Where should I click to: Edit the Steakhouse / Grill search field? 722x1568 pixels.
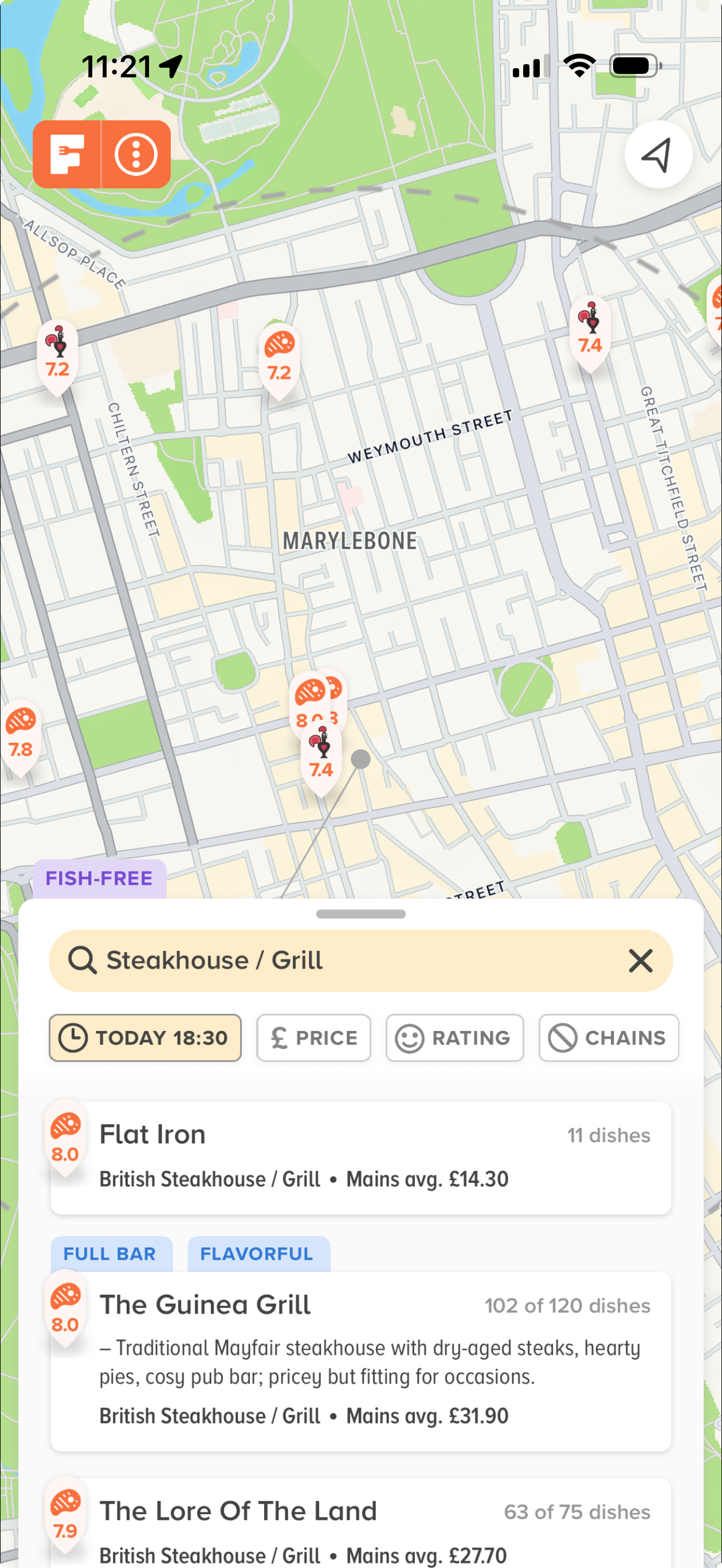click(x=341, y=961)
